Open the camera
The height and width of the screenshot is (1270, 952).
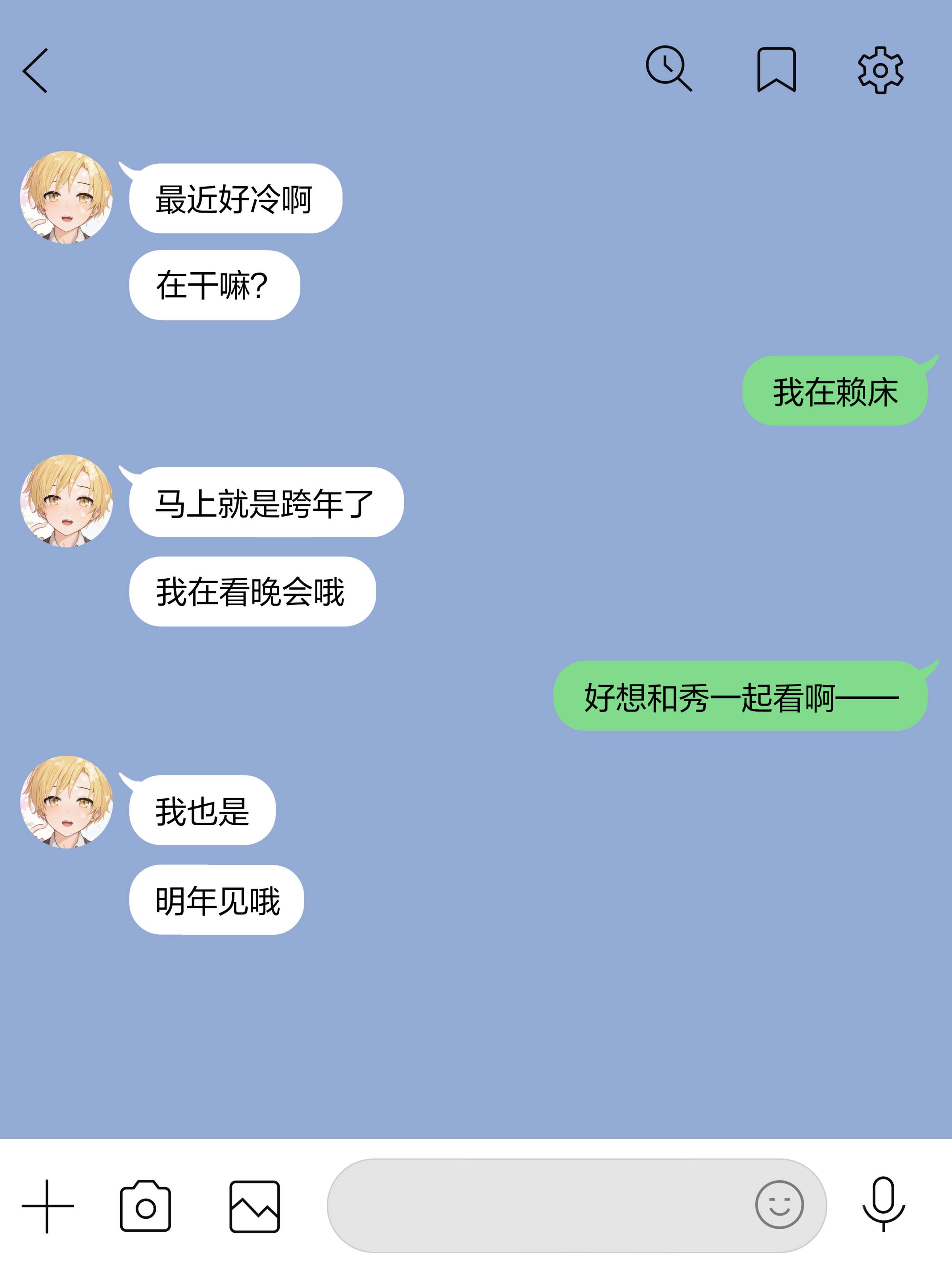coord(145,1206)
